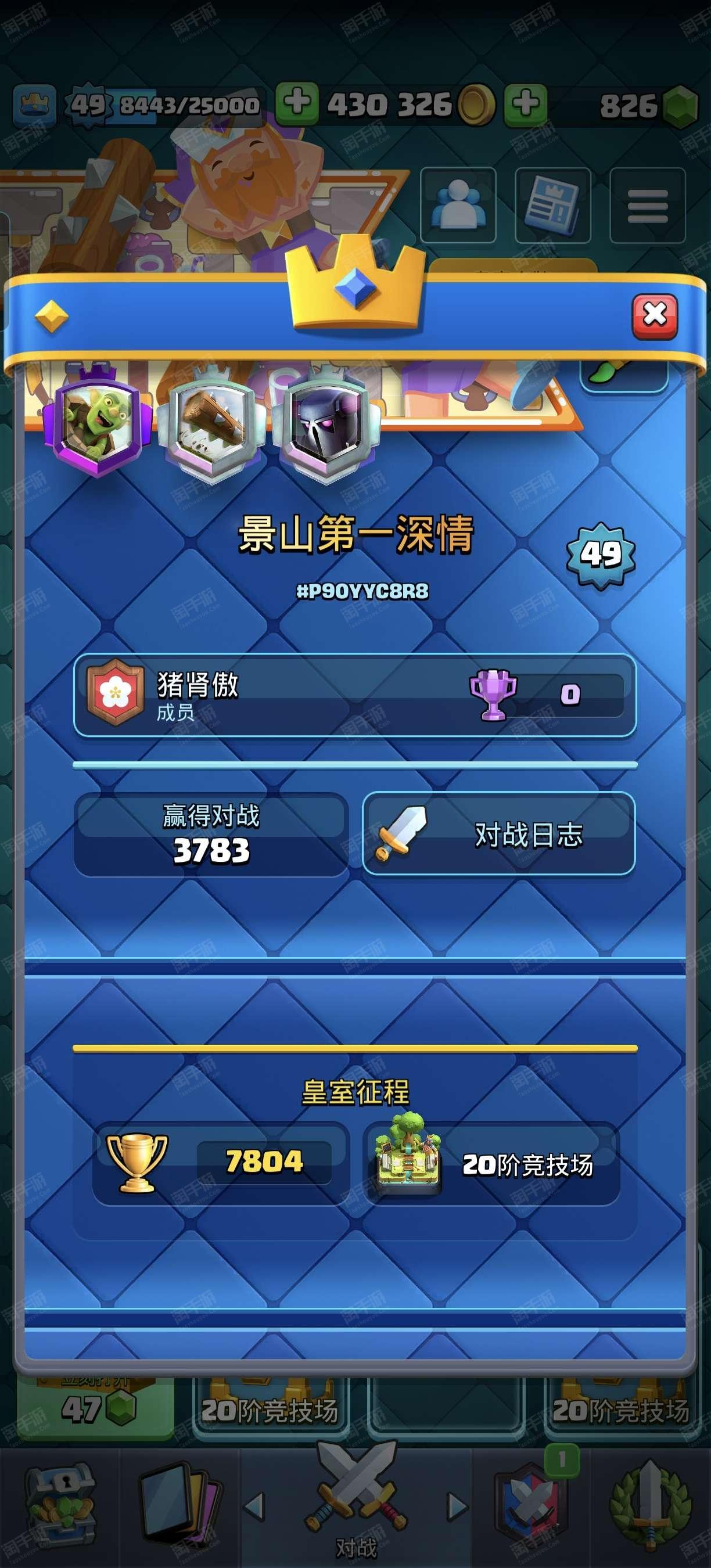
Task: Open the 20阶竞技场 arena info
Action: pyautogui.click(x=492, y=1163)
